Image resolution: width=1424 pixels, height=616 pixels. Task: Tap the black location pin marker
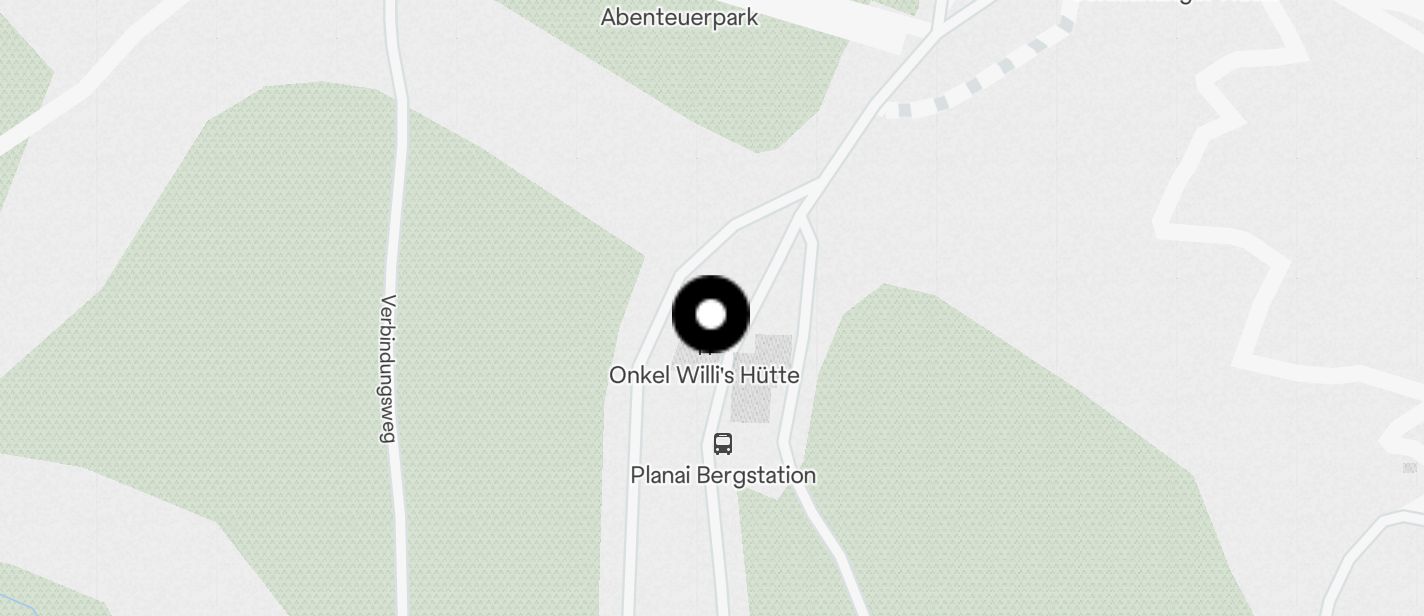click(711, 315)
